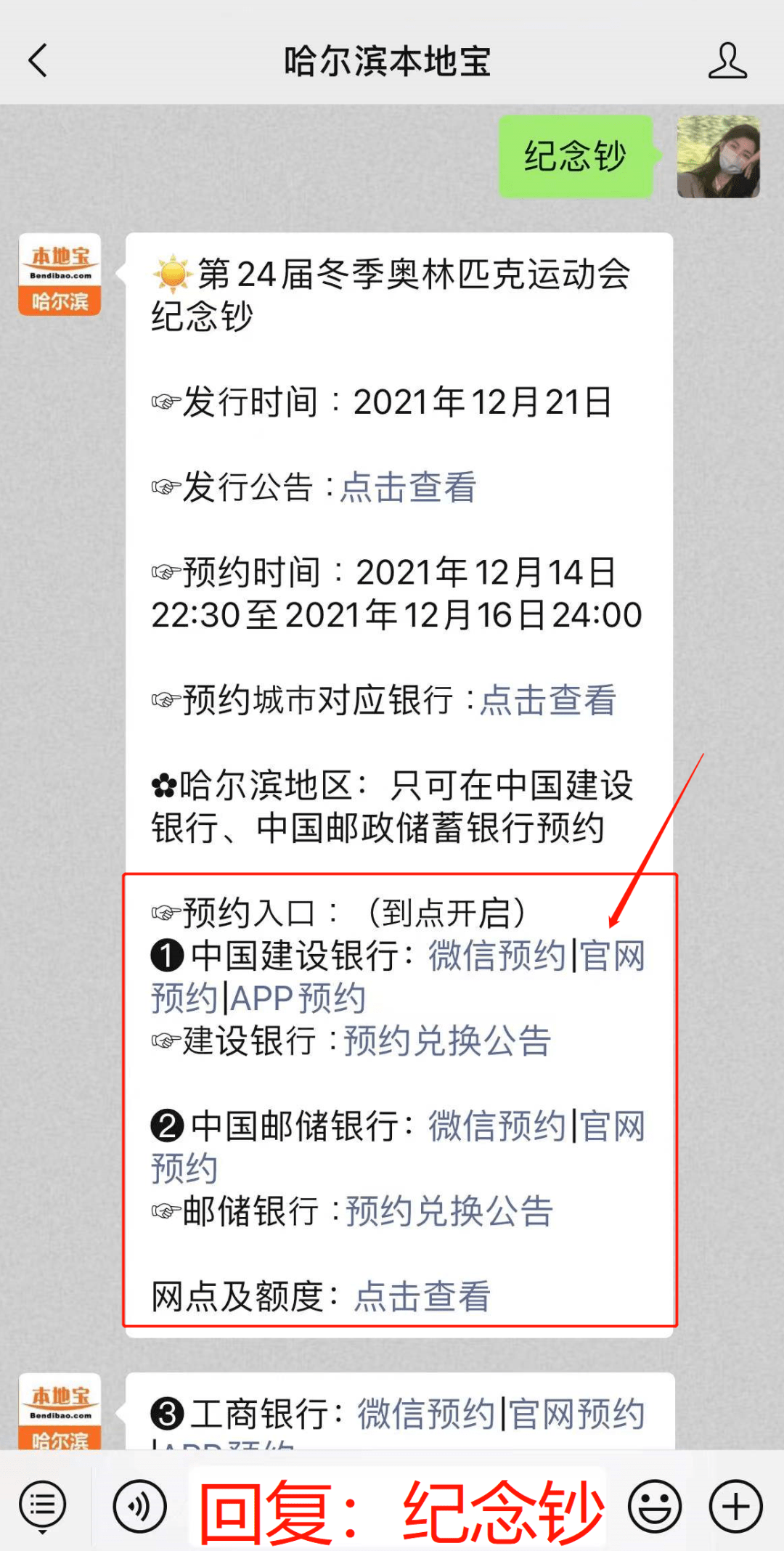Screen dimensions: 784x1551
Task: Open APP预约 link for 中国建设银行
Action: [x=298, y=998]
